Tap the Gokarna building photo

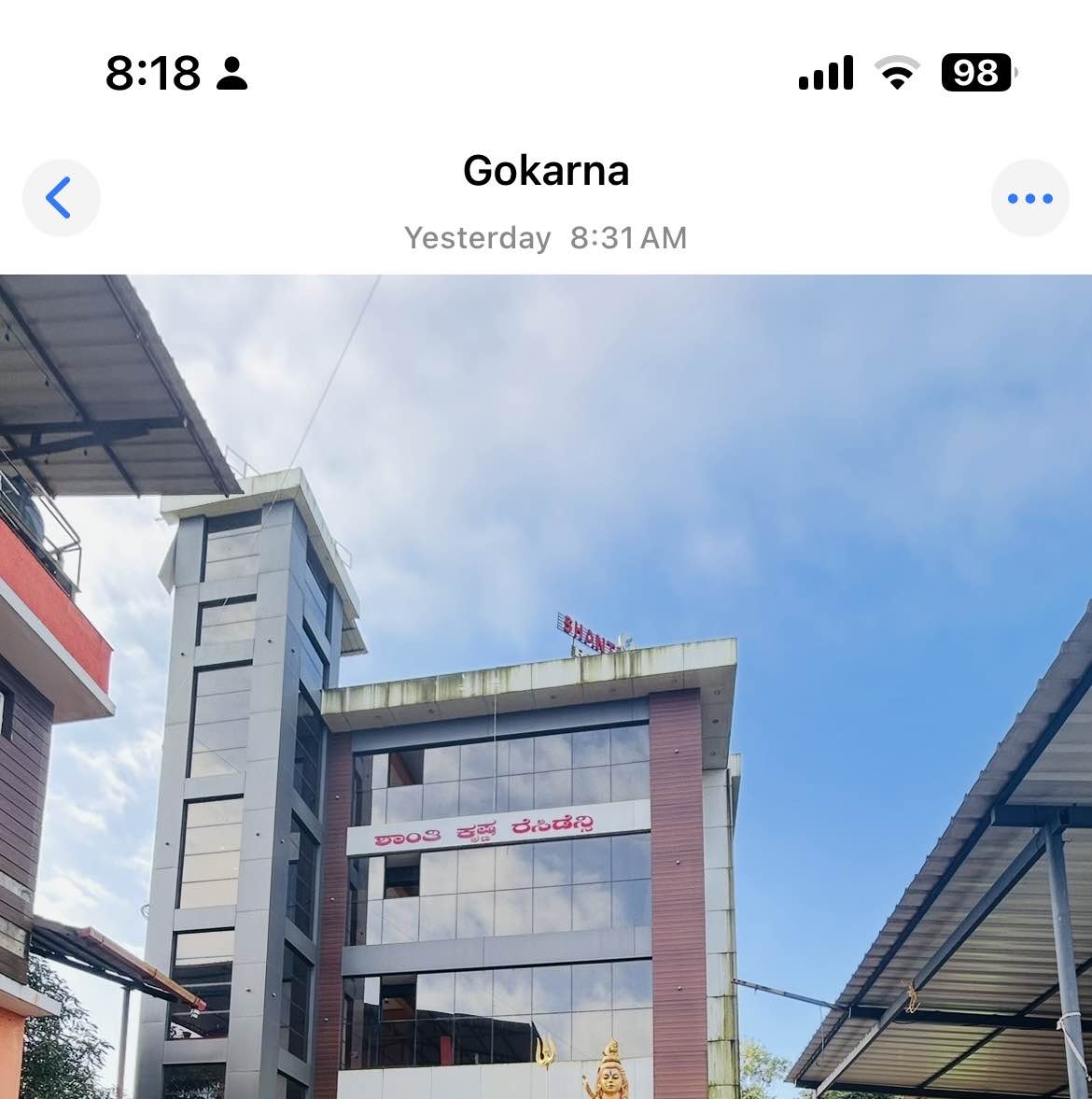(546, 686)
